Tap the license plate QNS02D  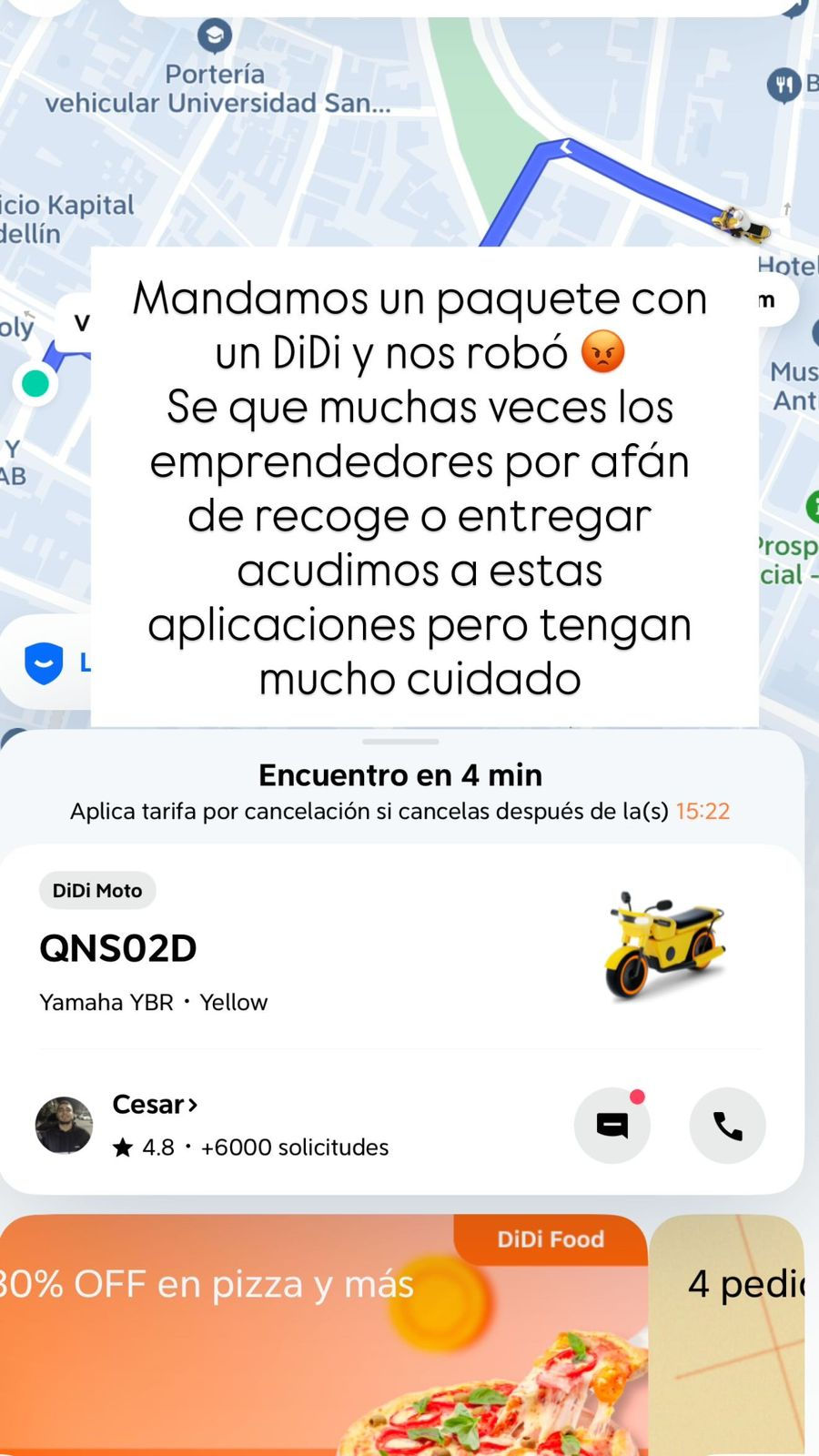[118, 946]
